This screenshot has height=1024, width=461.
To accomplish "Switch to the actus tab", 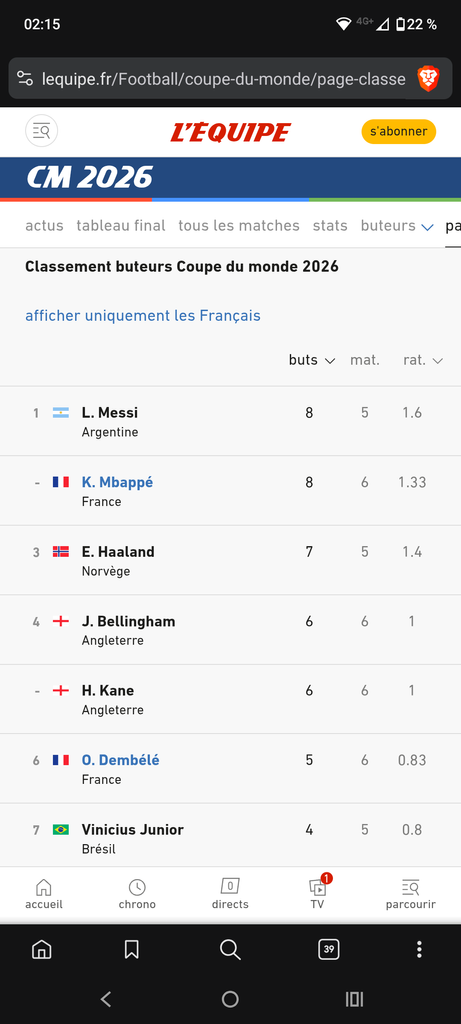I will (44, 226).
